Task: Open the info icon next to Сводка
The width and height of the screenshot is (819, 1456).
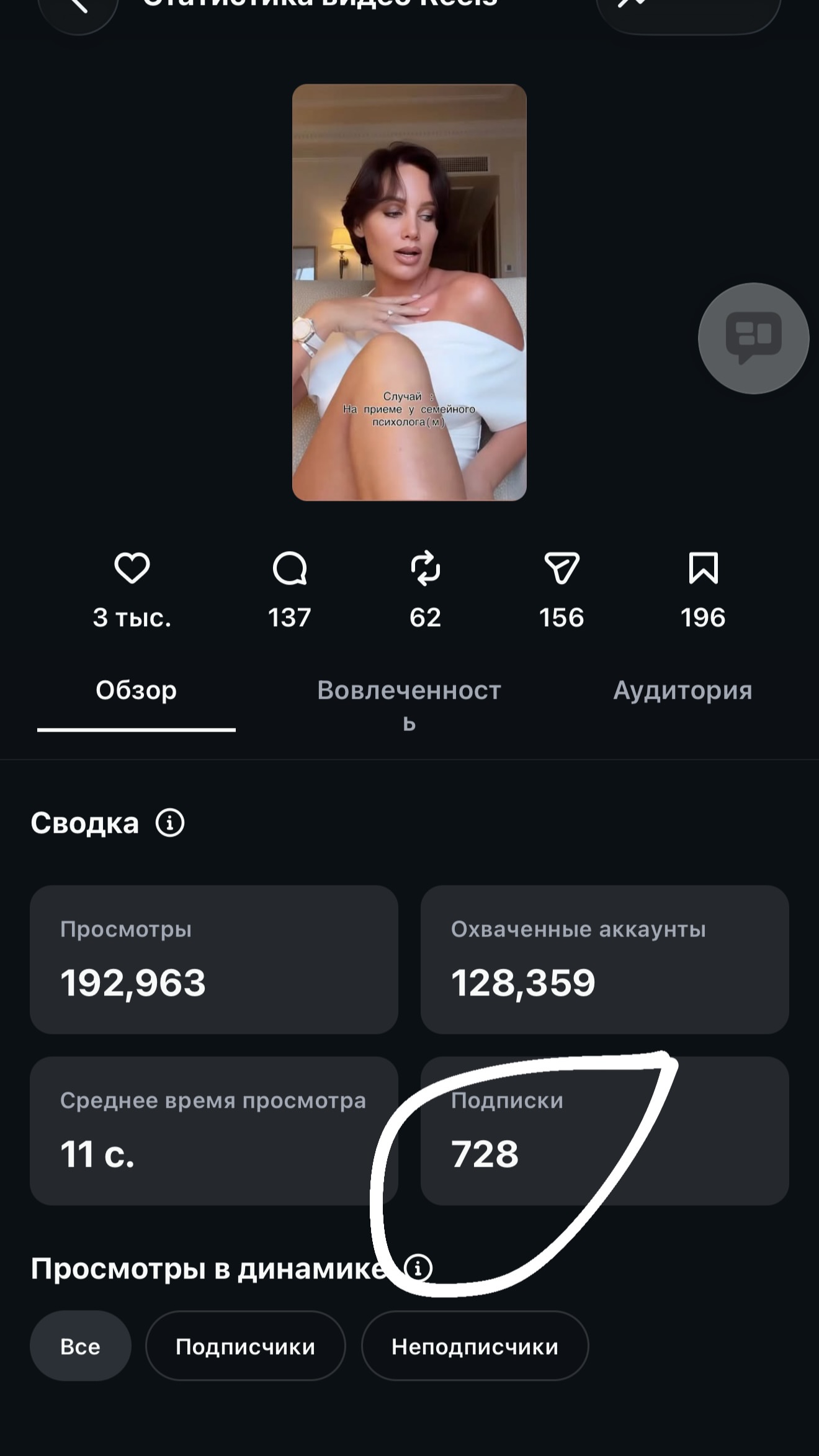Action: [170, 823]
